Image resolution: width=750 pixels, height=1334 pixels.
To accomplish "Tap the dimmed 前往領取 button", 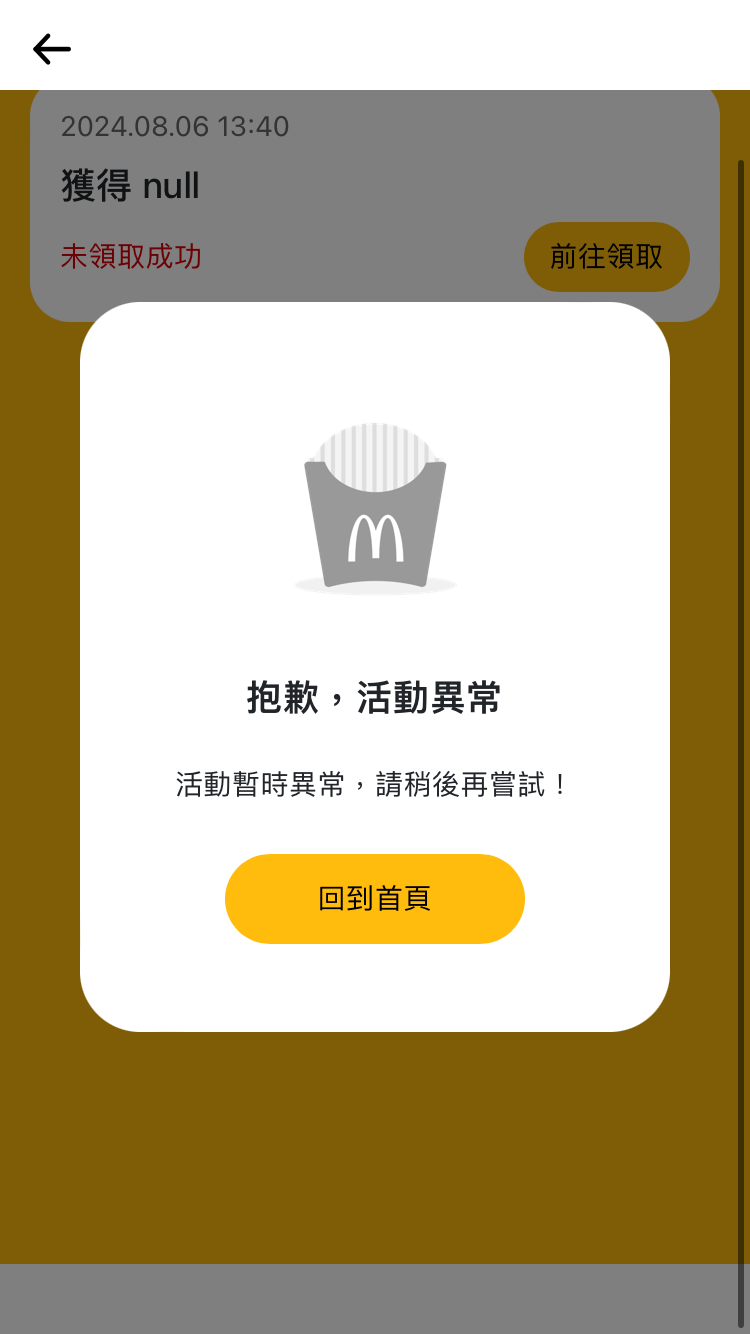I will 607,257.
